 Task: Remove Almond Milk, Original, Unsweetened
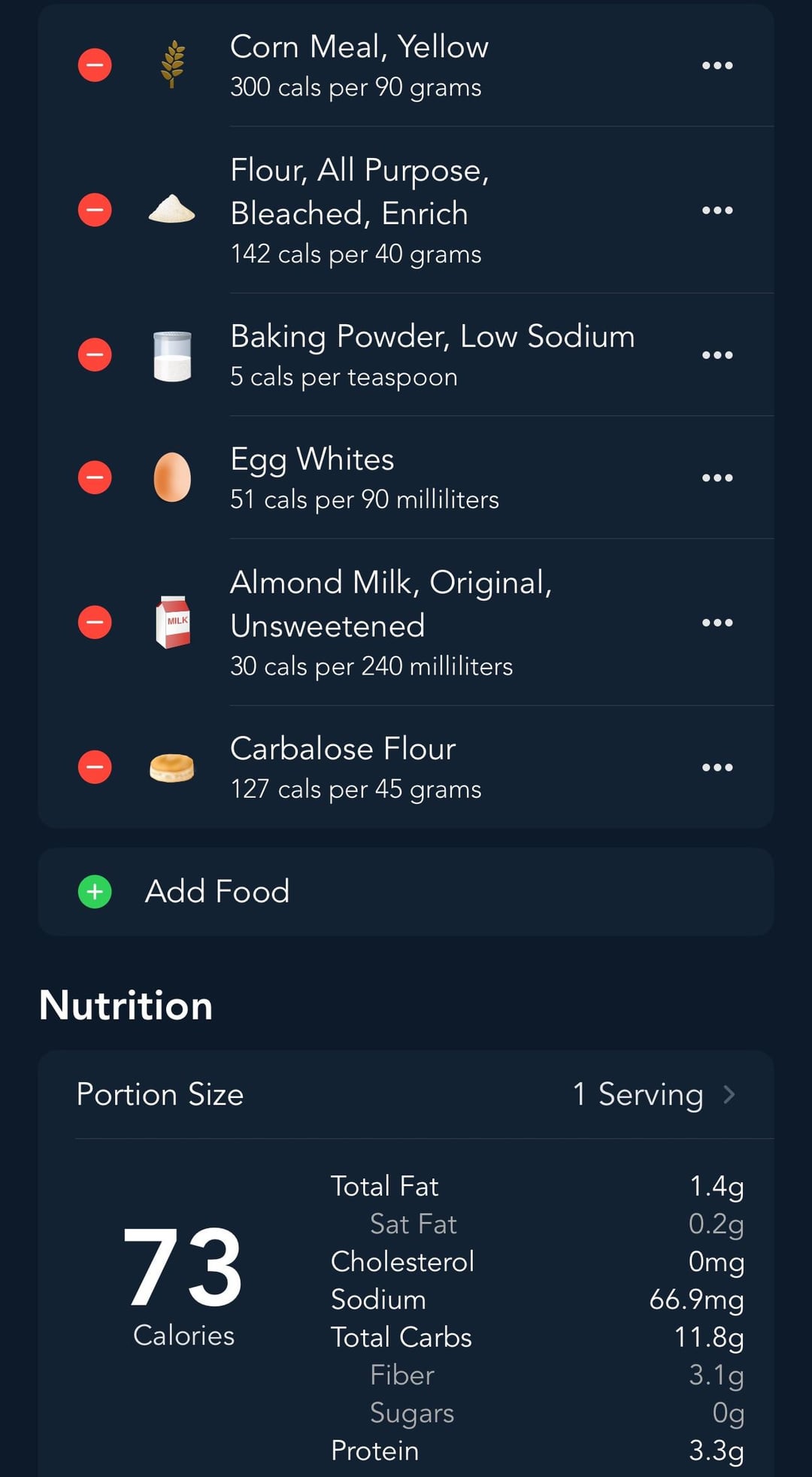pyautogui.click(x=95, y=623)
